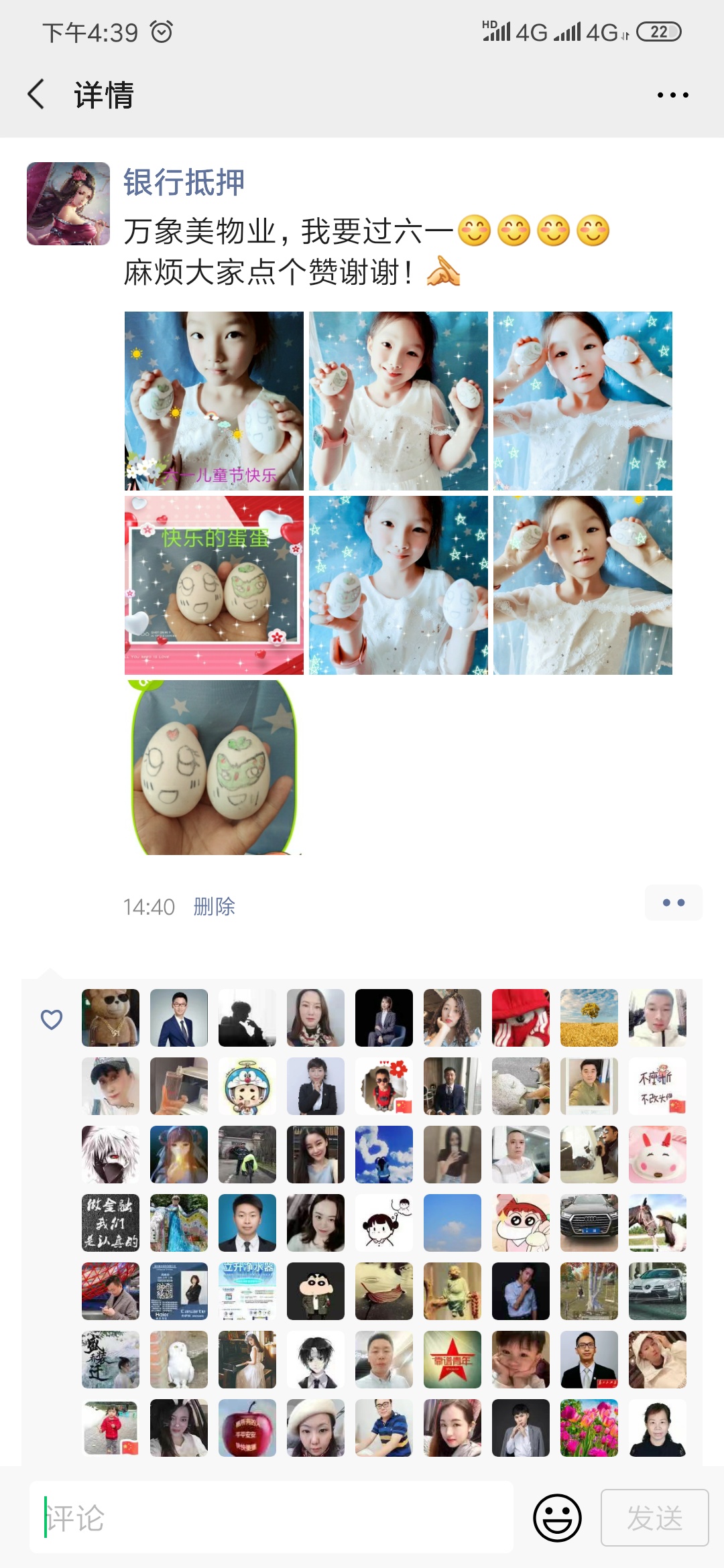Open the three-dot menu in the top bar
Viewport: 724px width, 1568px height.
672,95
